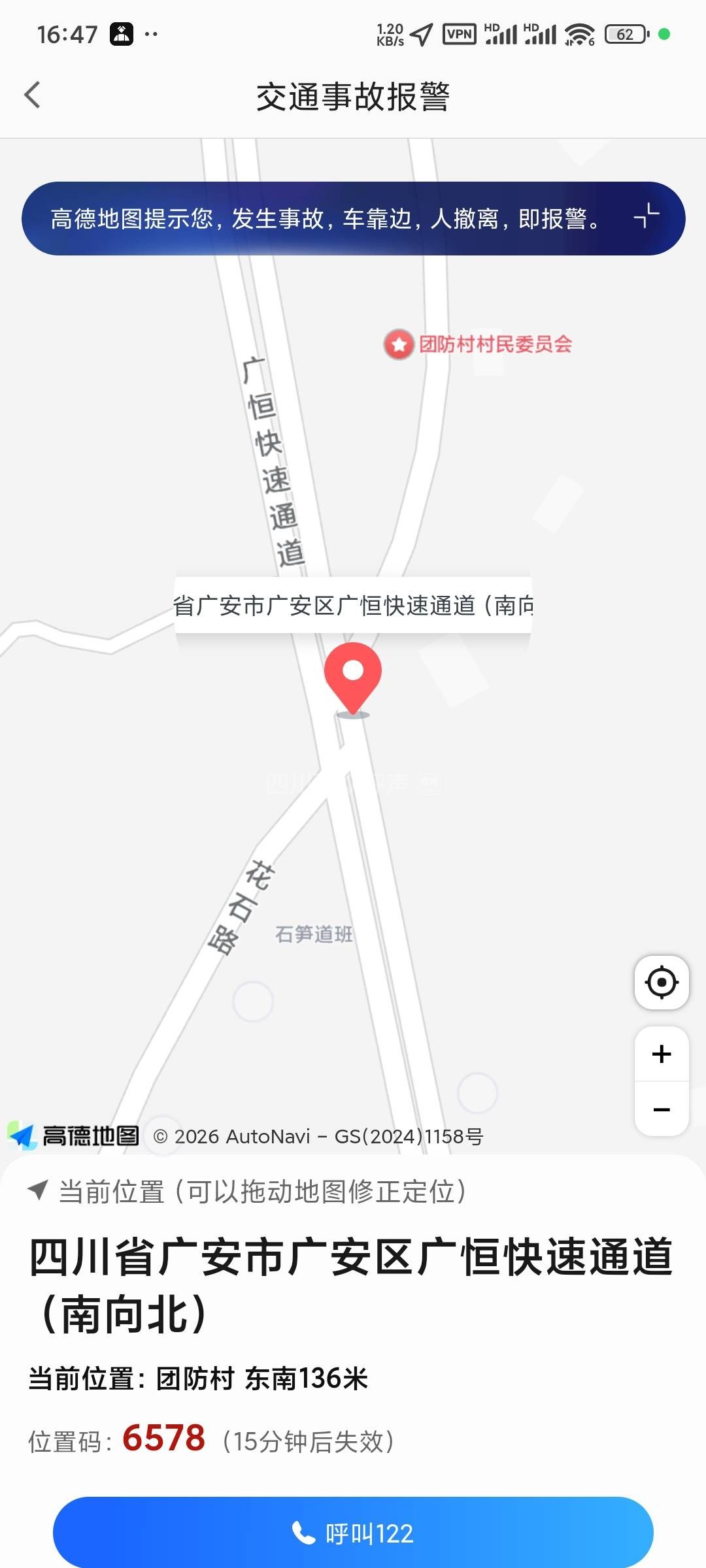Collapse the Amap safety tip banner
This screenshot has width=706, height=1568.
coord(647,216)
